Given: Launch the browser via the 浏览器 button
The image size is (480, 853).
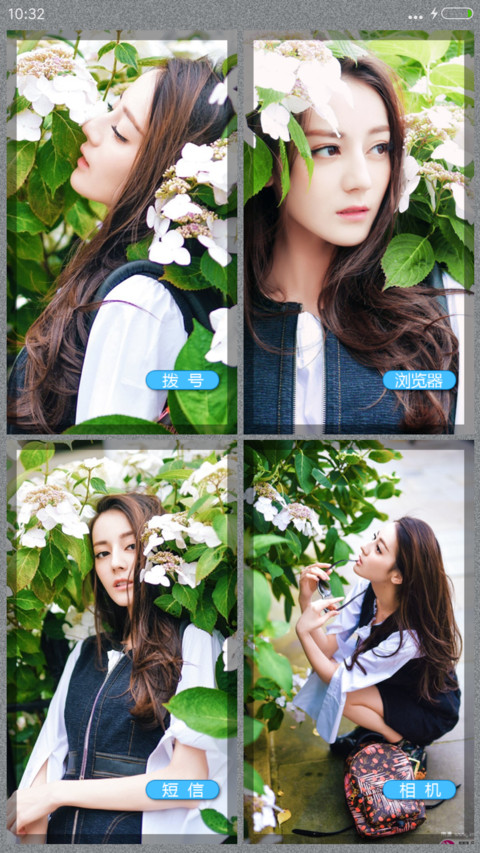Looking at the screenshot, I should (x=419, y=380).
